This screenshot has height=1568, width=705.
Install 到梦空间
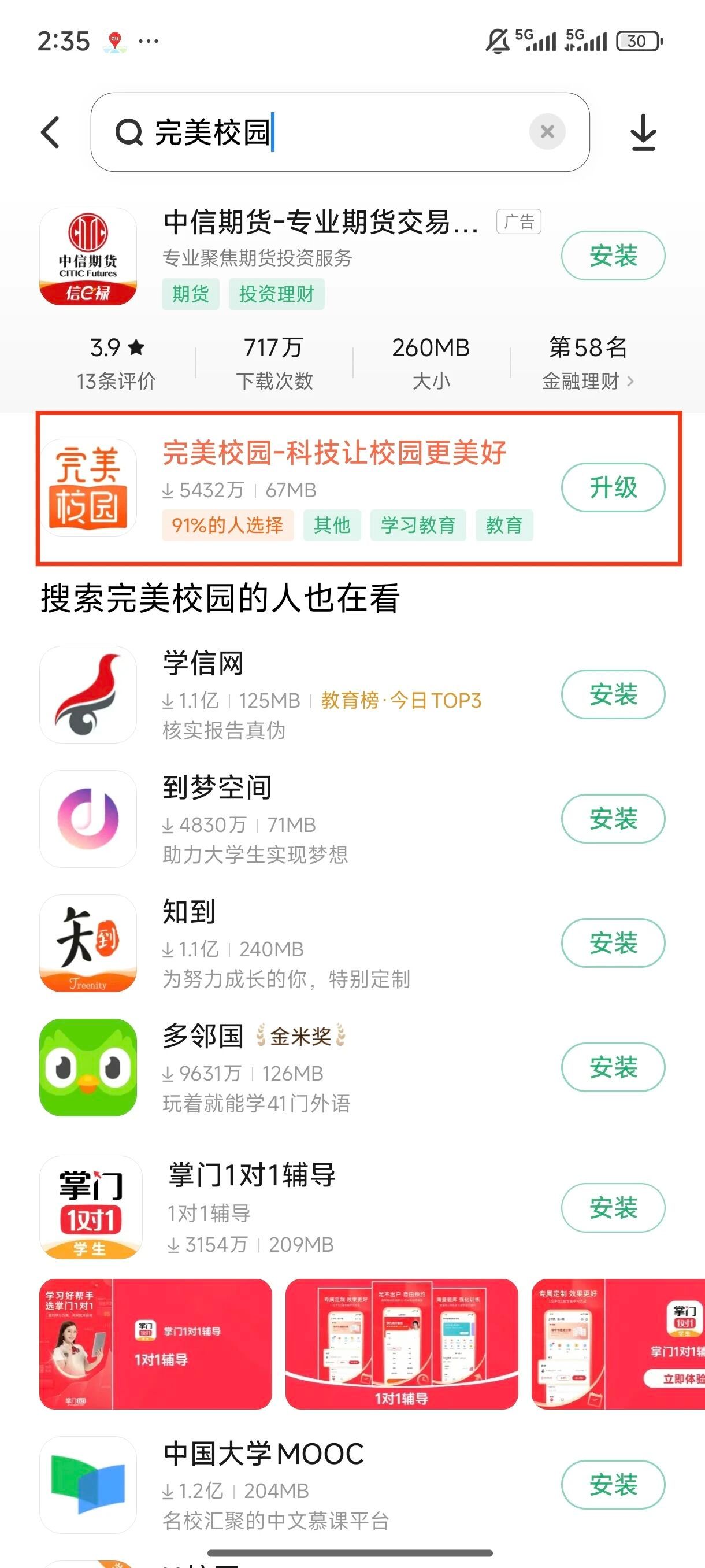[613, 819]
